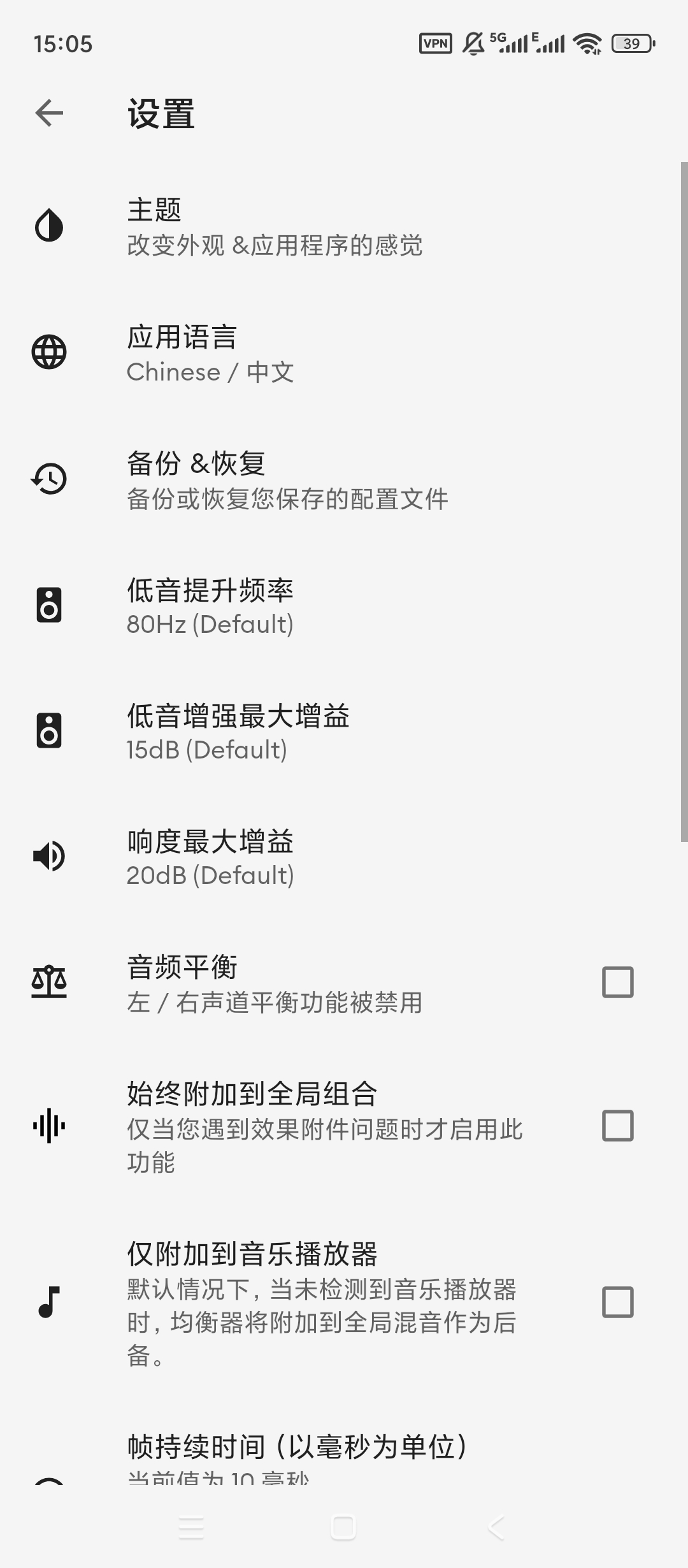Check the 始终附加到全局组合 option
688x1568 pixels.
(x=616, y=1125)
